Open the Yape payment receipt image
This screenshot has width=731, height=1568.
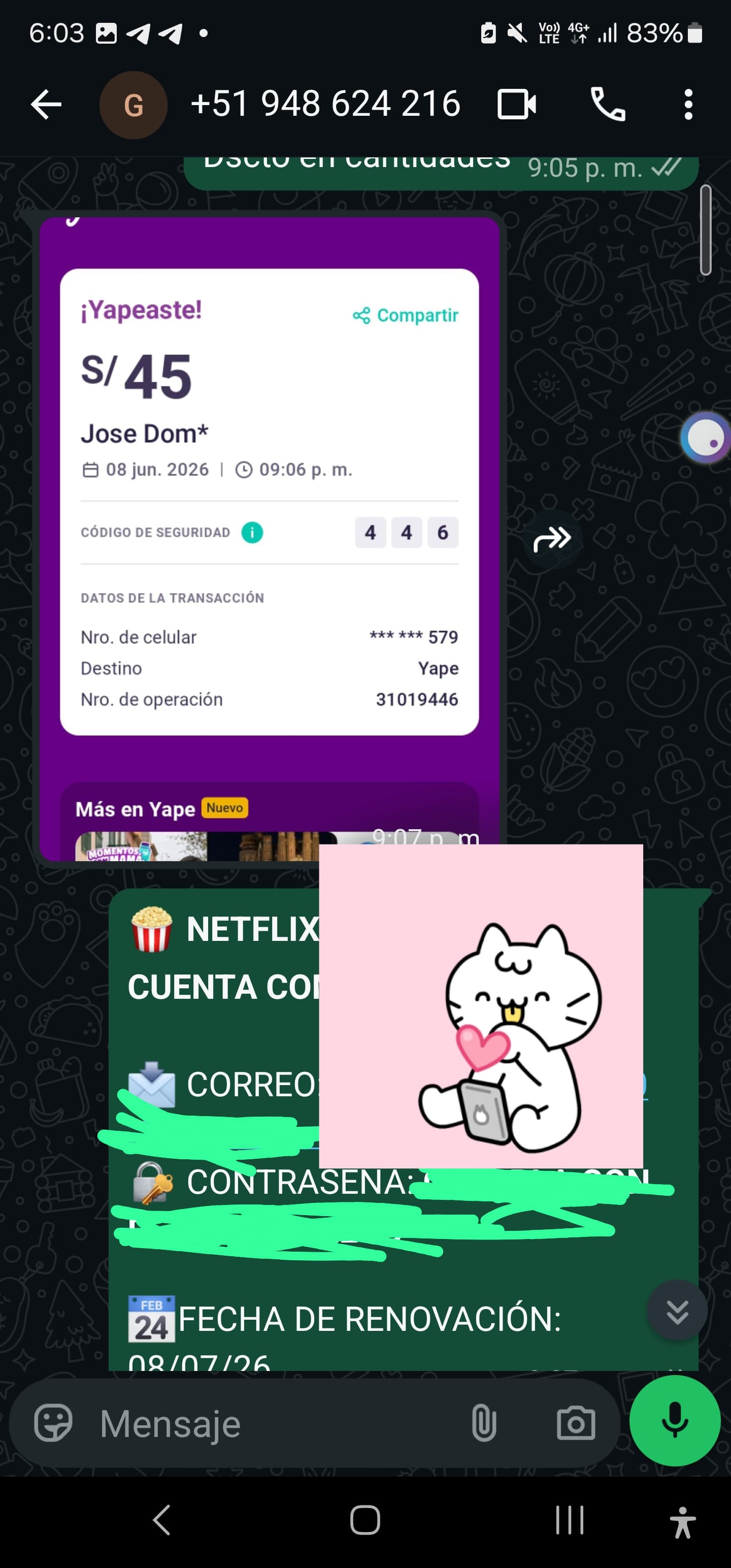click(x=269, y=539)
